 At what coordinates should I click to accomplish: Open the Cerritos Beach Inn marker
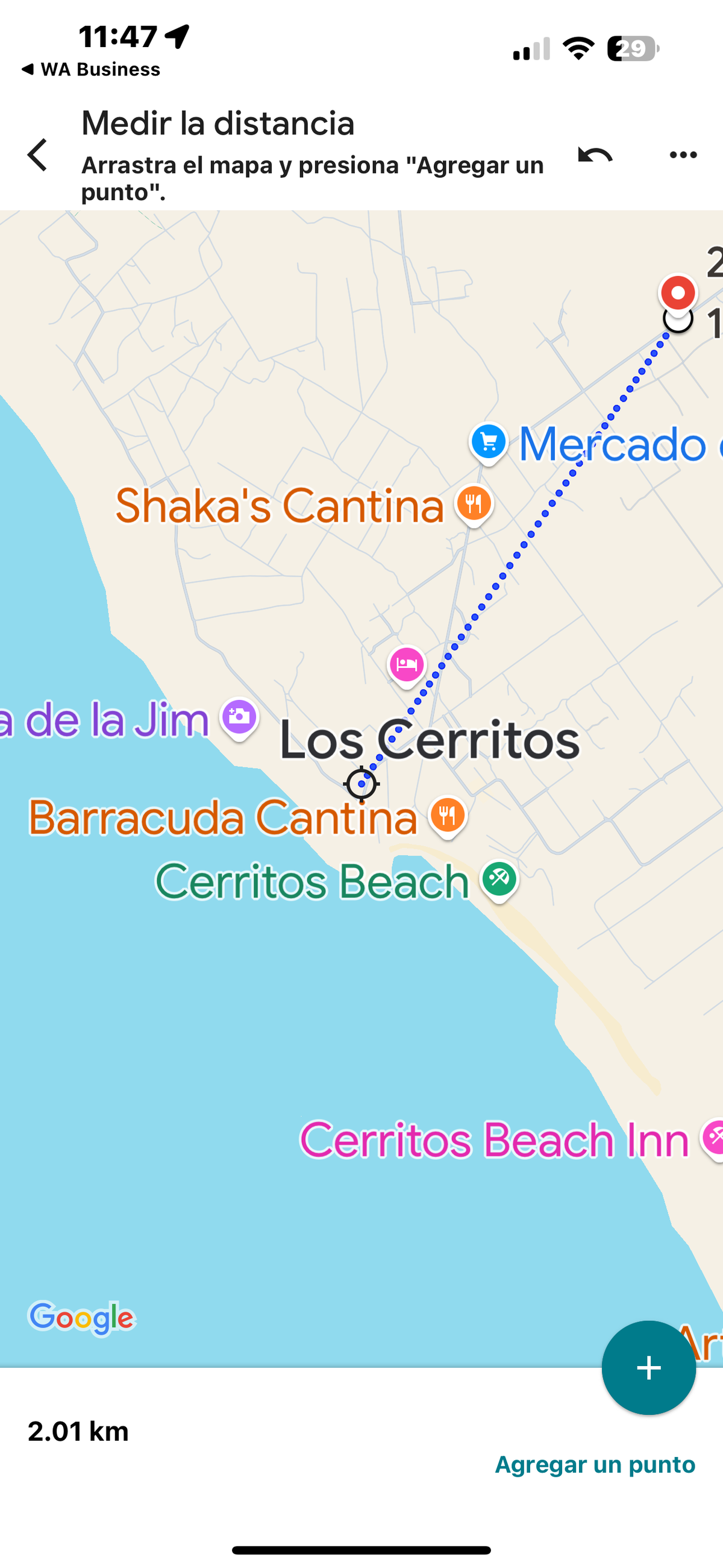[713, 1136]
